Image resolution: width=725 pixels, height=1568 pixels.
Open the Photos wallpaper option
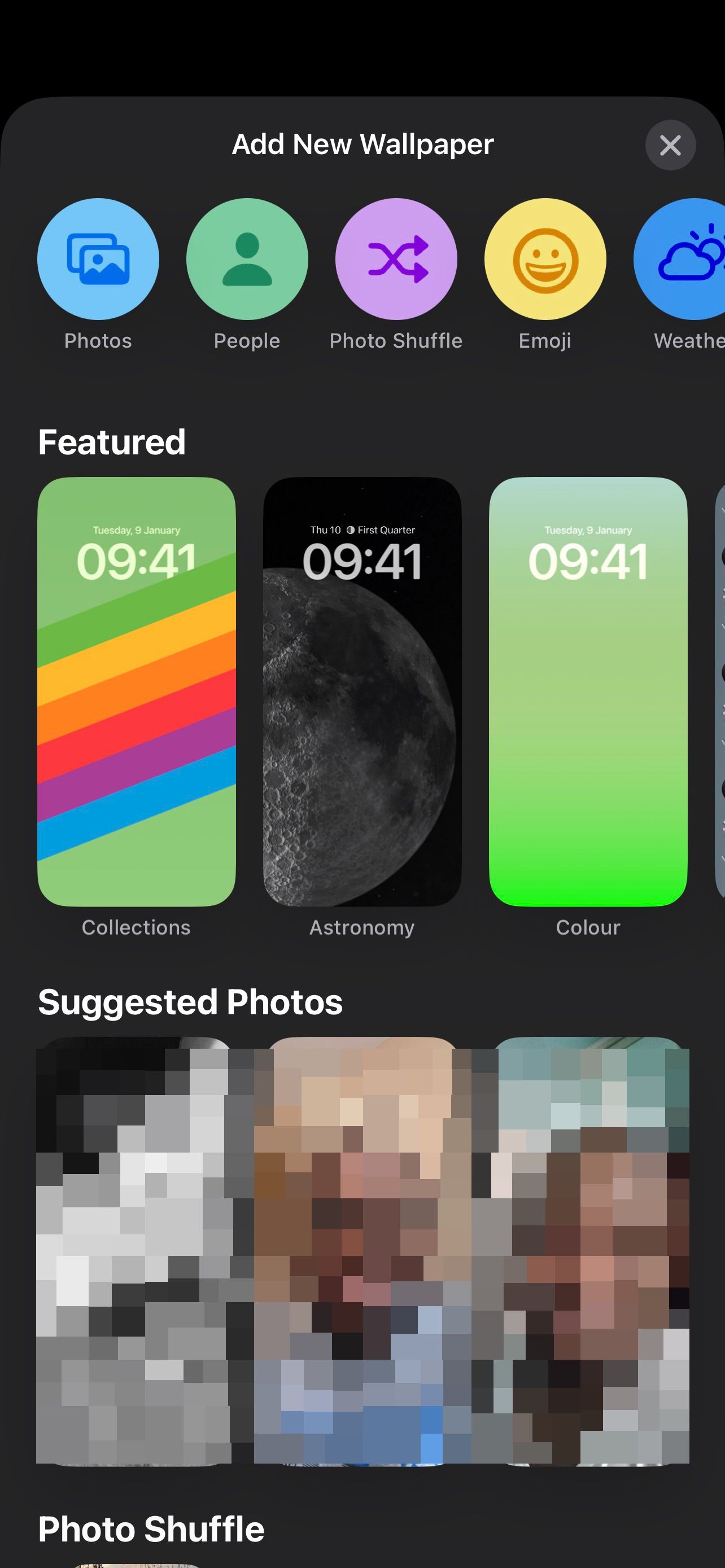pos(98,259)
